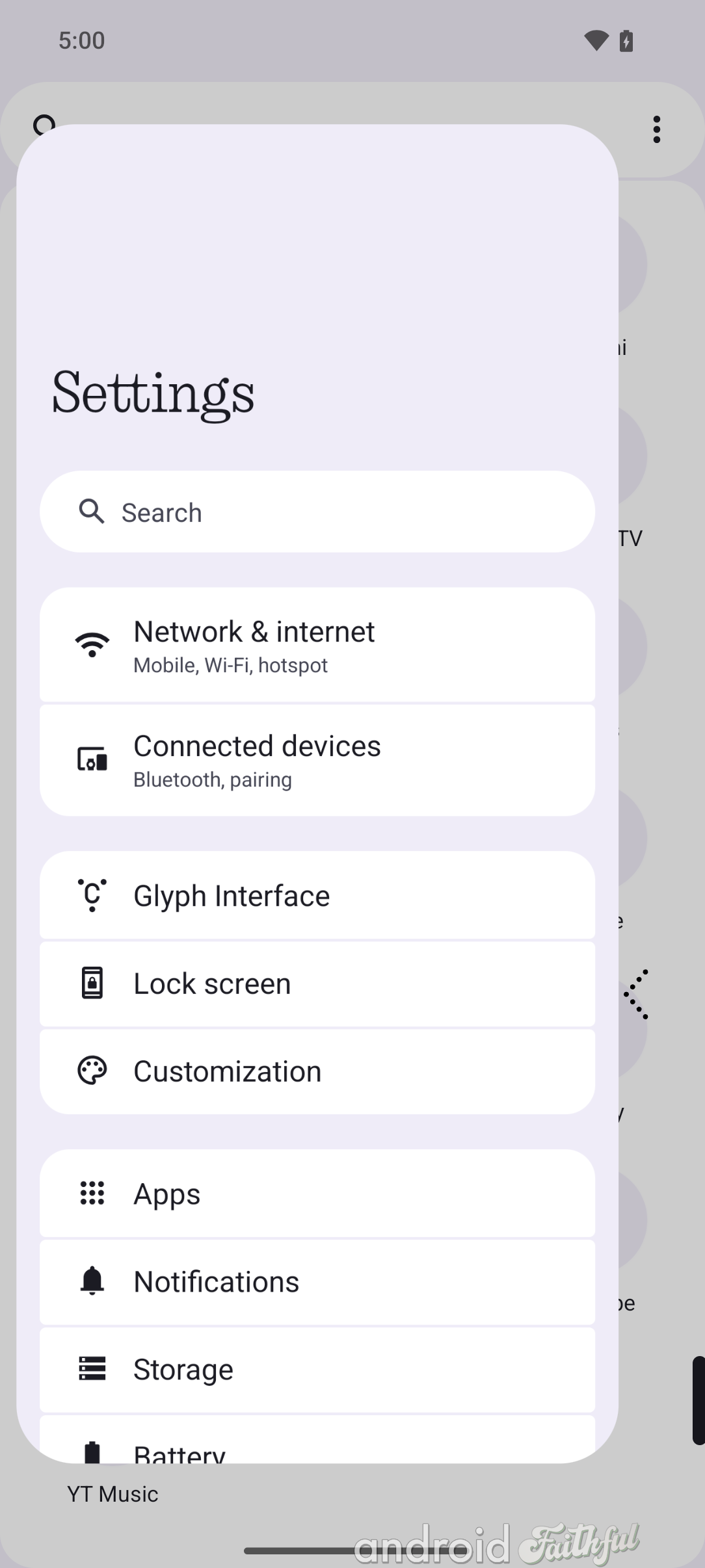This screenshot has height=1568, width=705.
Task: Open the Settings search field
Action: click(x=317, y=512)
